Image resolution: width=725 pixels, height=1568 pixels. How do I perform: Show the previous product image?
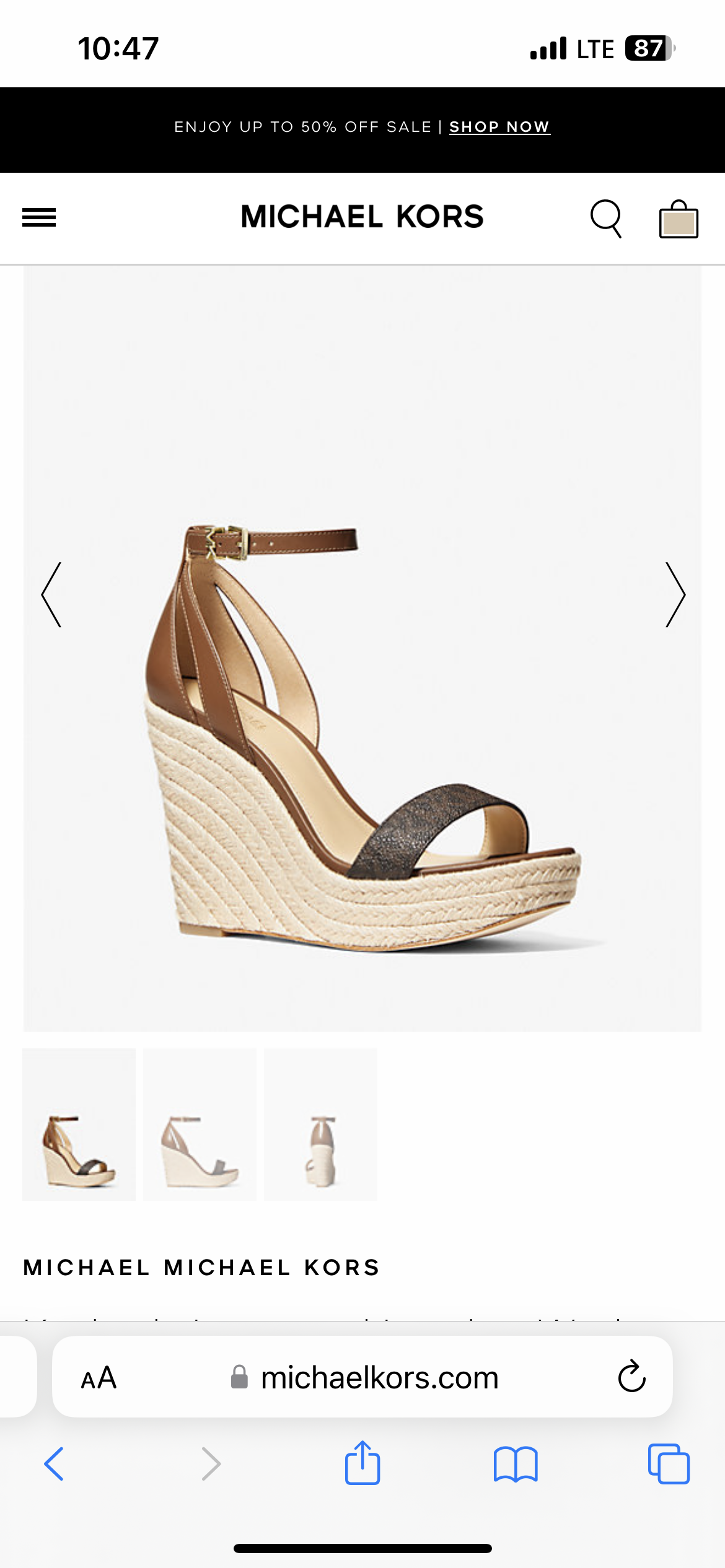click(x=51, y=595)
